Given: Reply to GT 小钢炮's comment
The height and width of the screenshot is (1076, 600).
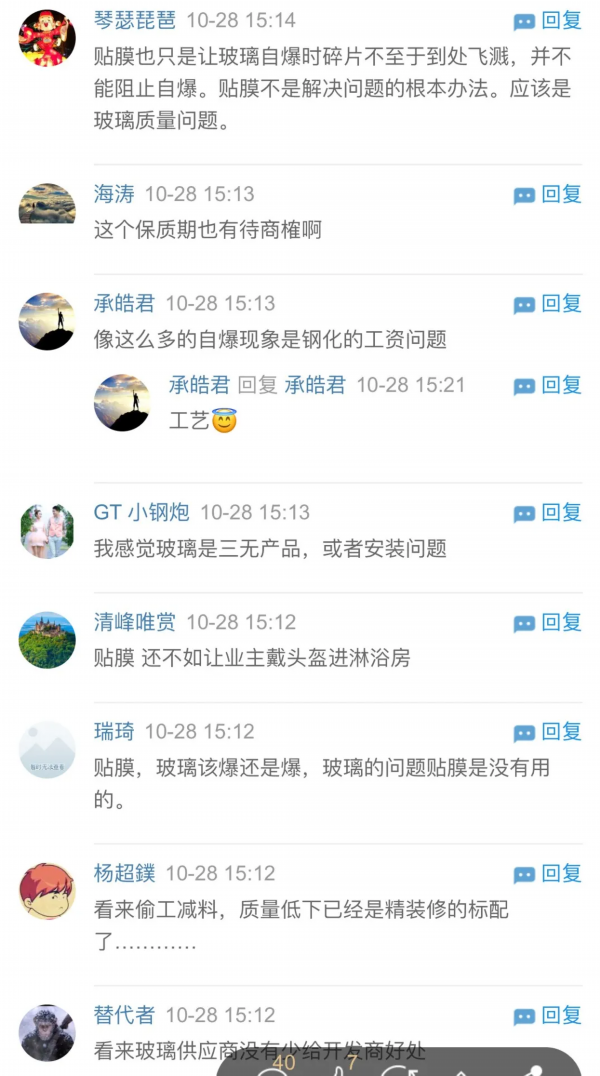Looking at the screenshot, I should (x=547, y=513).
